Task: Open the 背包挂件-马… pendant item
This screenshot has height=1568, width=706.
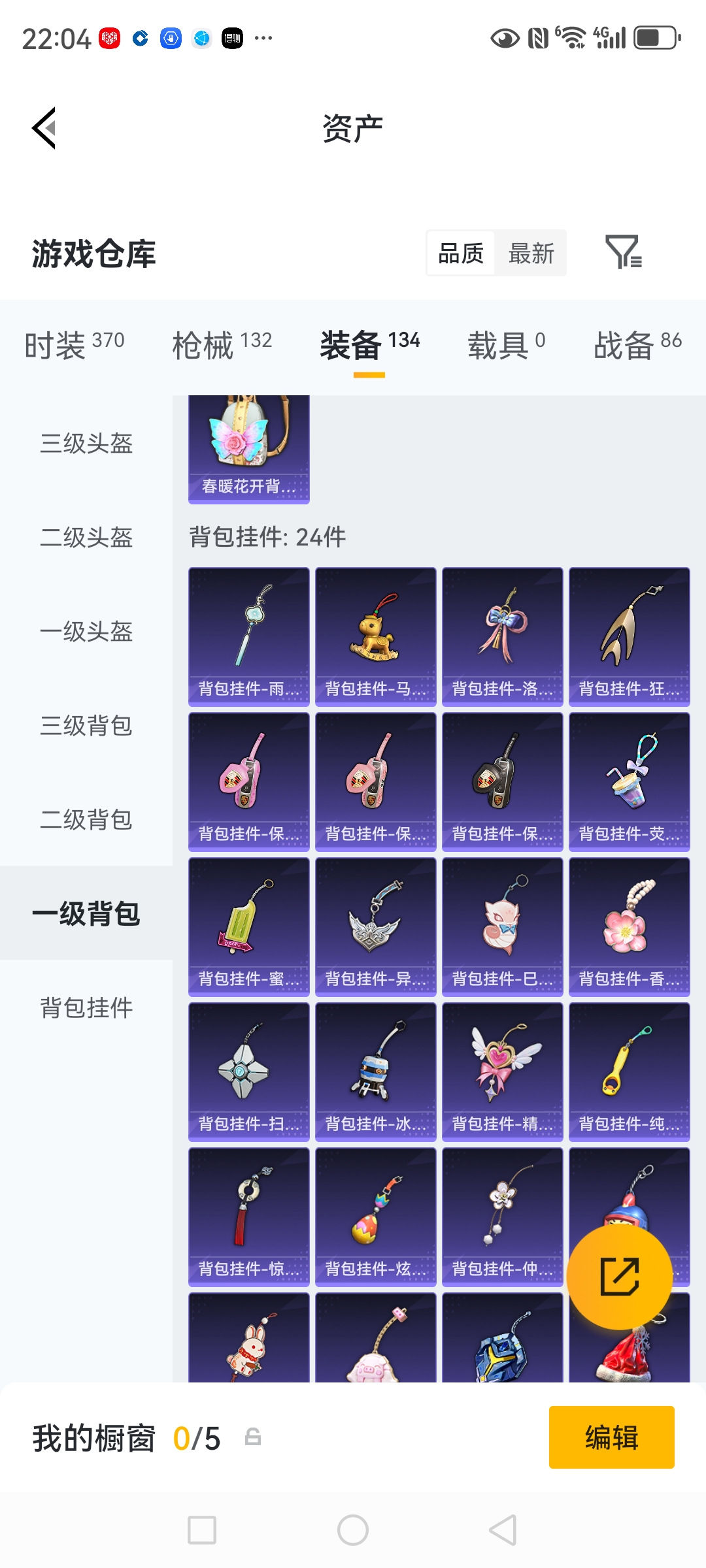Action: pos(375,636)
